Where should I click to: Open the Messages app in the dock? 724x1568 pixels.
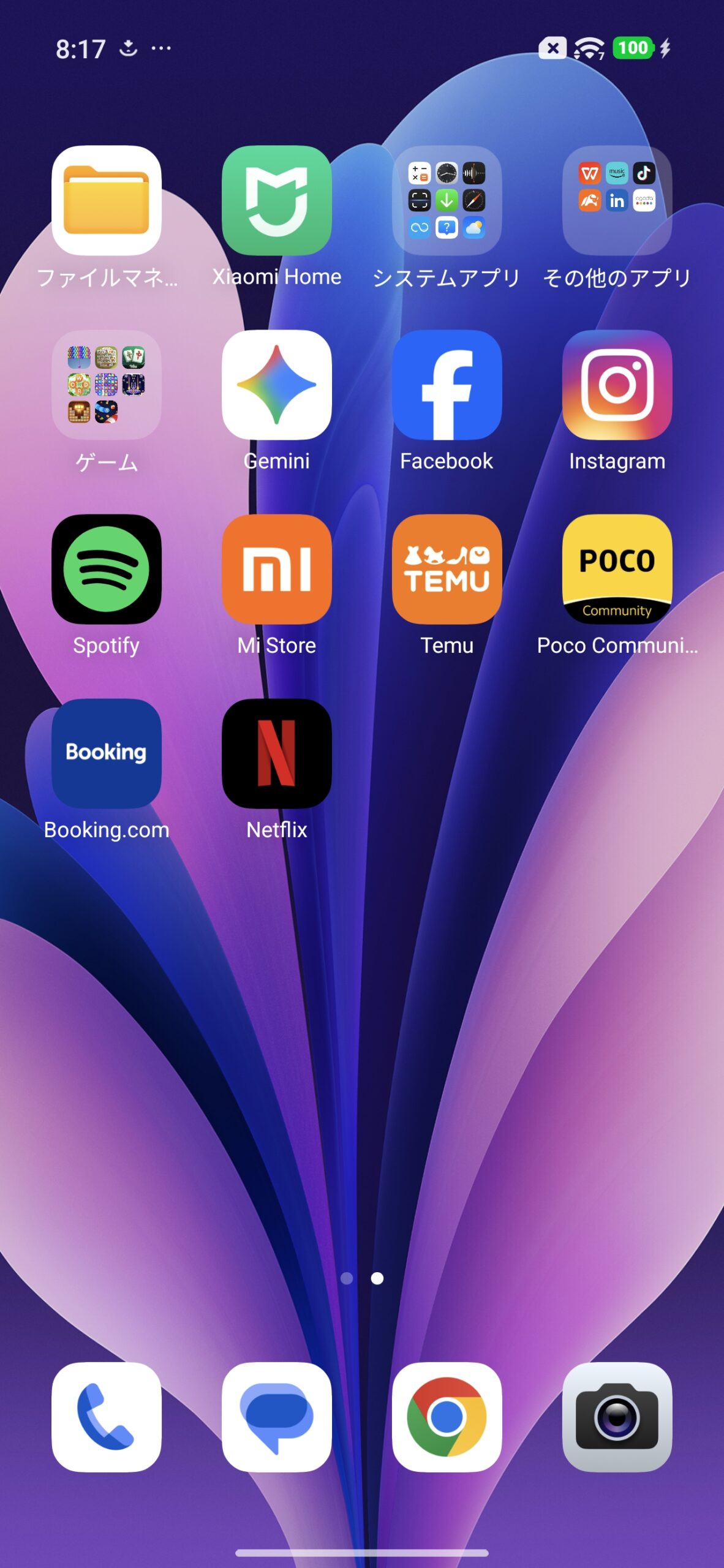[x=276, y=1417]
